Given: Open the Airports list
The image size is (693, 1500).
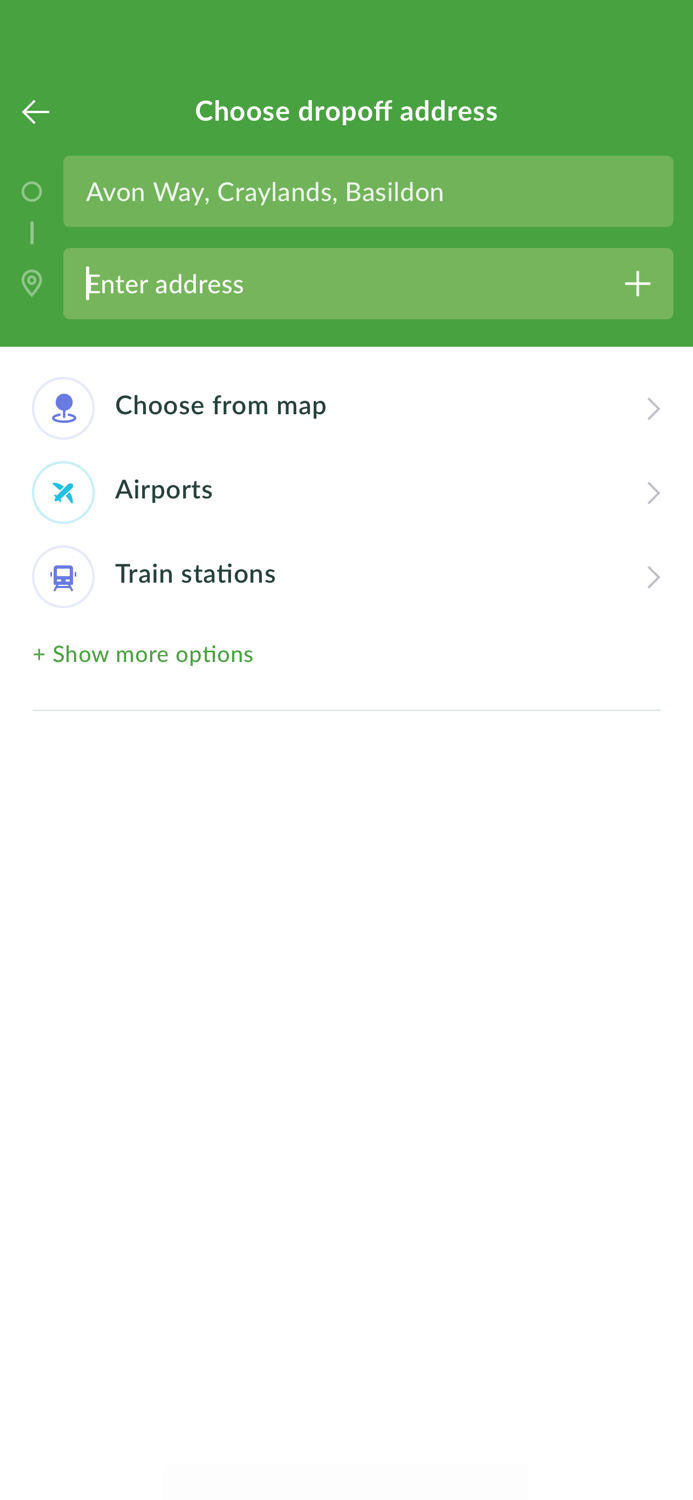Looking at the screenshot, I should (x=346, y=491).
